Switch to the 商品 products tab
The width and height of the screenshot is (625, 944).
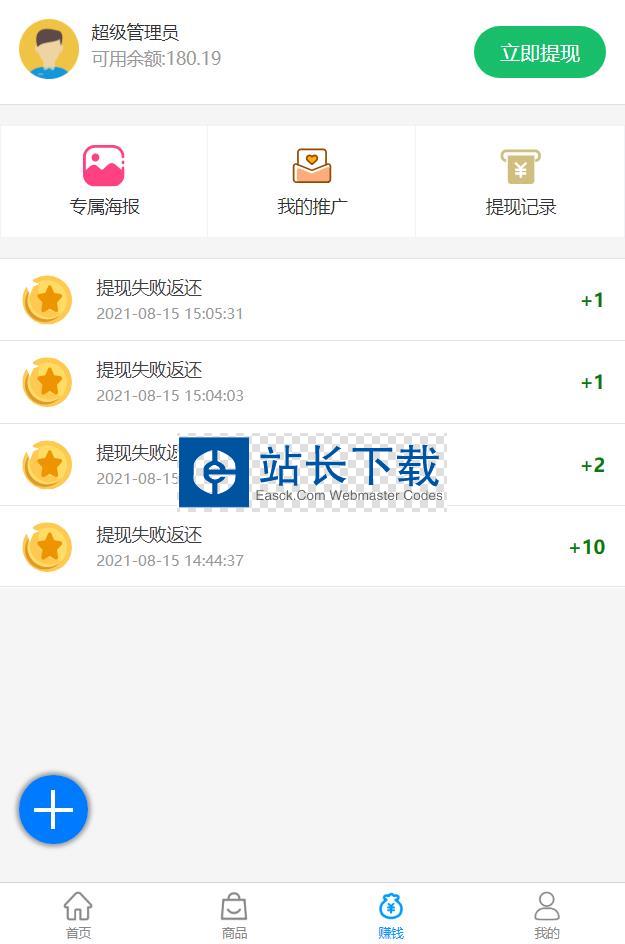(234, 915)
